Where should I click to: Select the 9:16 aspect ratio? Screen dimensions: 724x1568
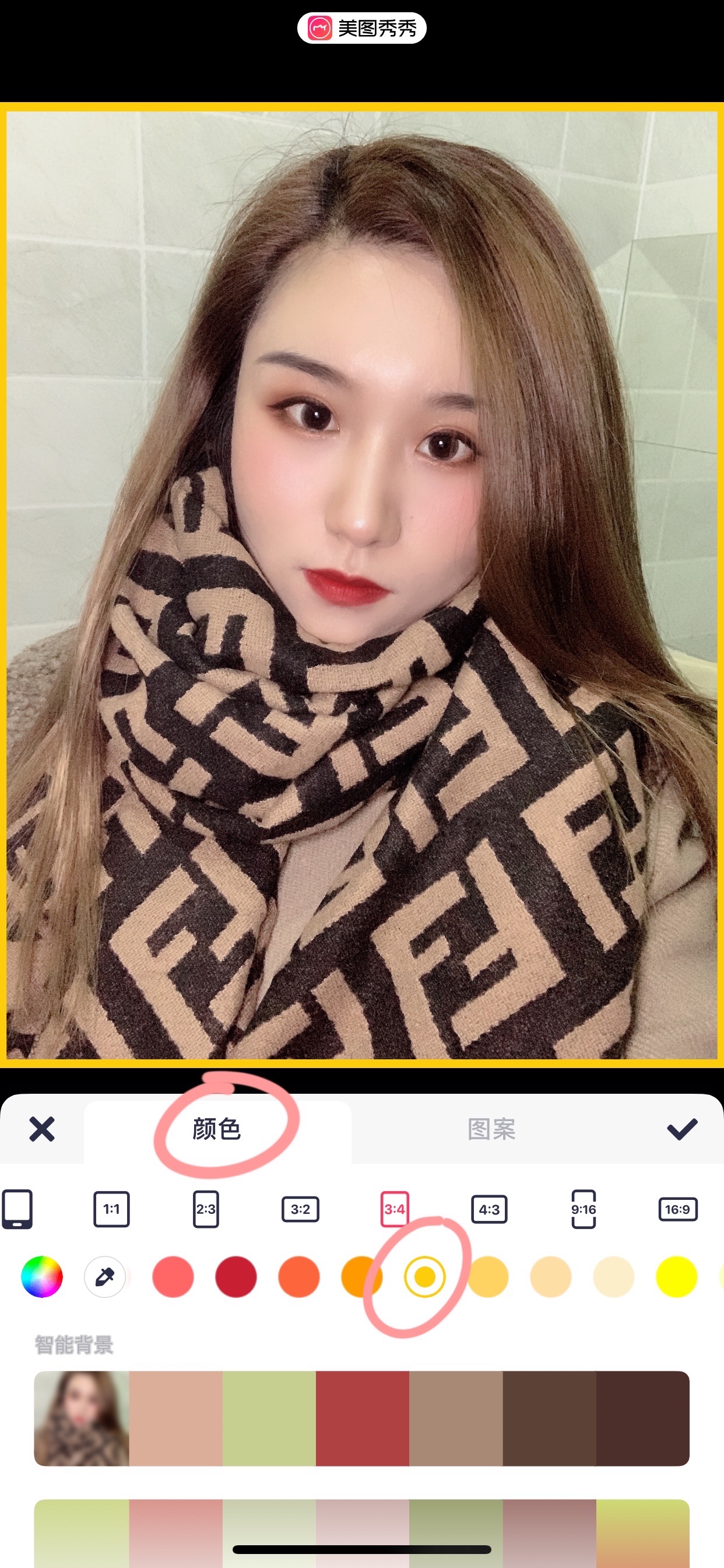tap(583, 1209)
